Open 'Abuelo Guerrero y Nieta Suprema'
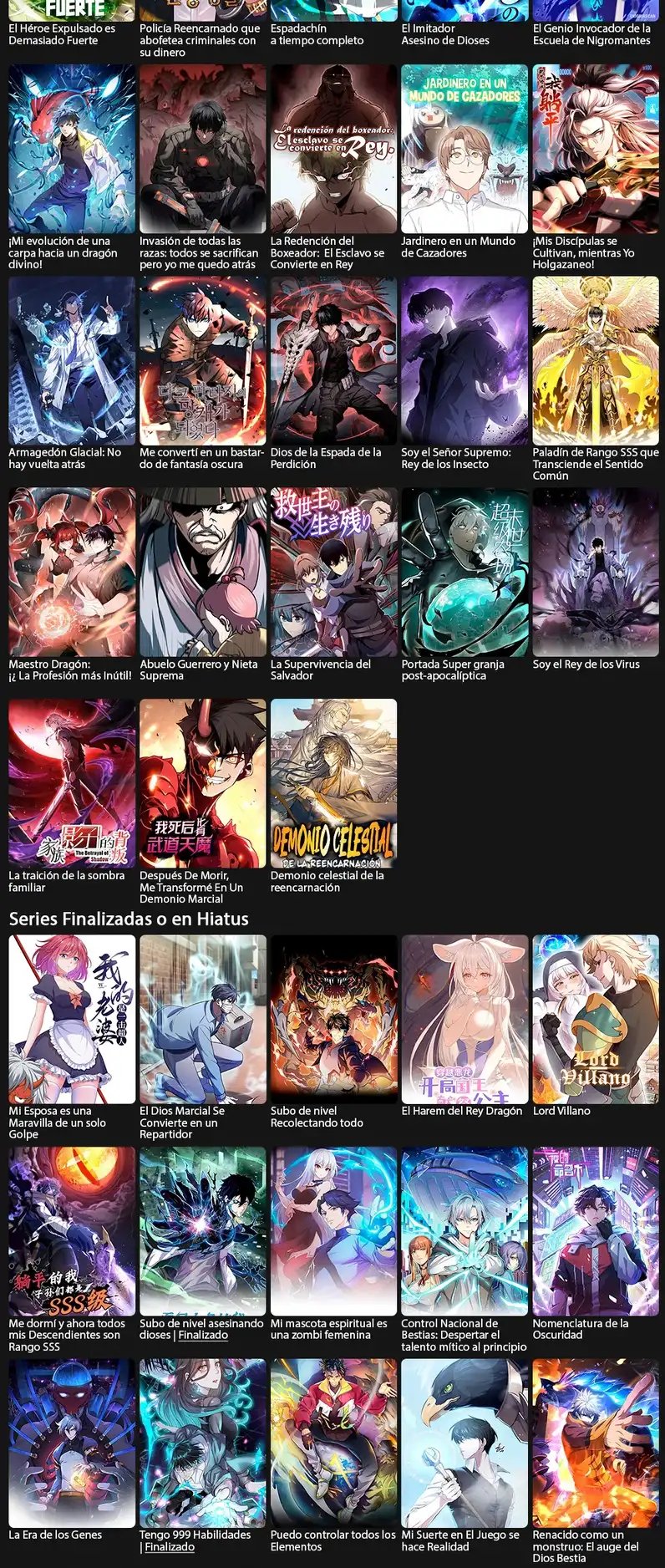This screenshot has height=1568, width=665. pyautogui.click(x=203, y=573)
